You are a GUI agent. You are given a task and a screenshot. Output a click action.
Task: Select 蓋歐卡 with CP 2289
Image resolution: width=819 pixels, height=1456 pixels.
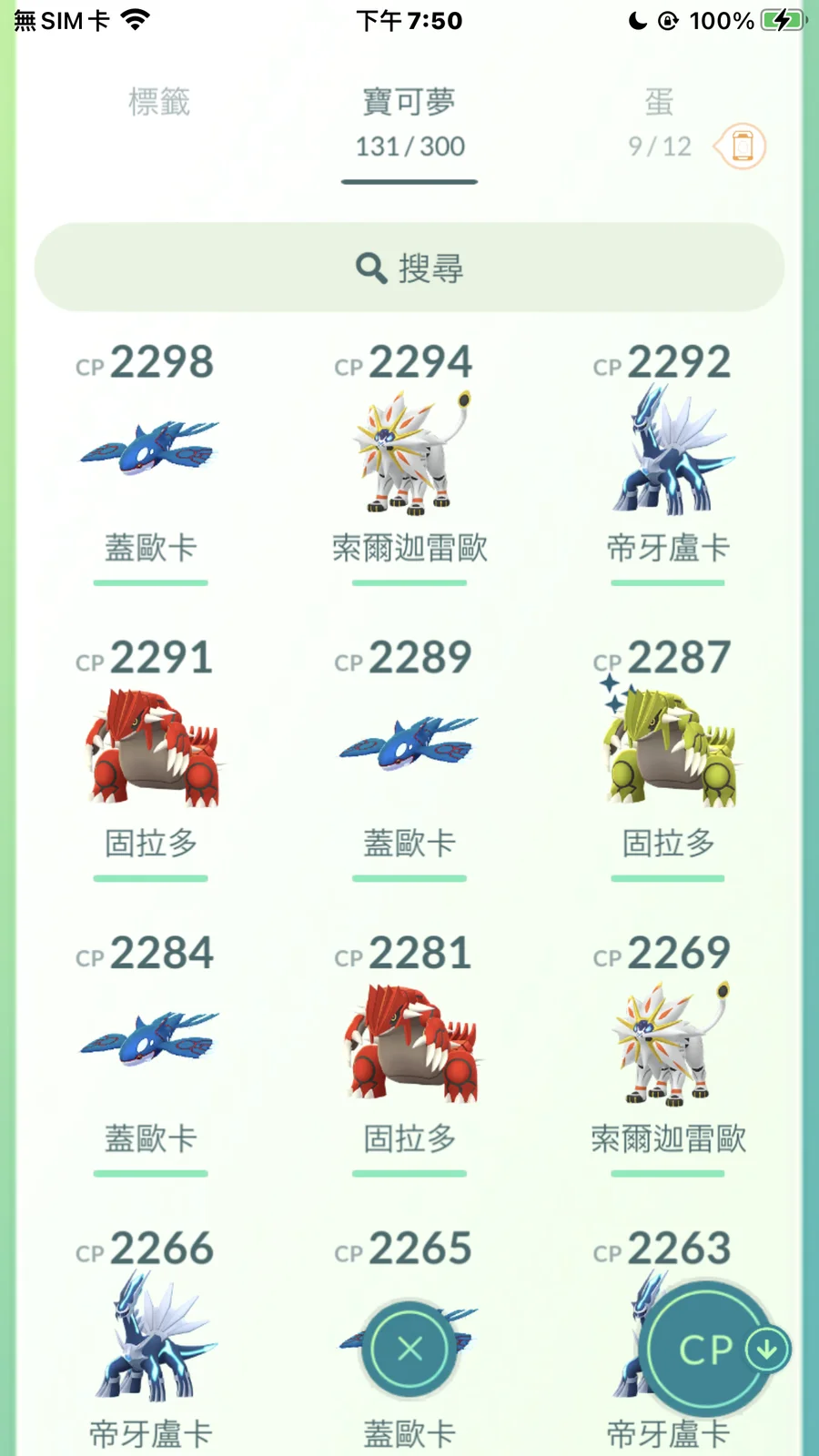click(x=409, y=746)
